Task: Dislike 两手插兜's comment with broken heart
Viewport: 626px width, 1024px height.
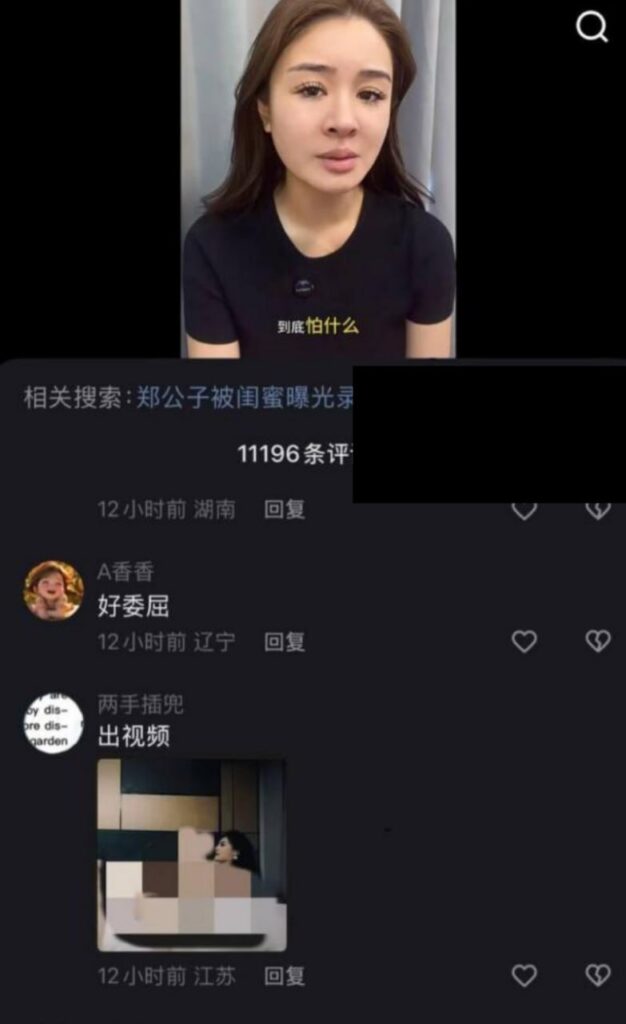Action: 598,976
